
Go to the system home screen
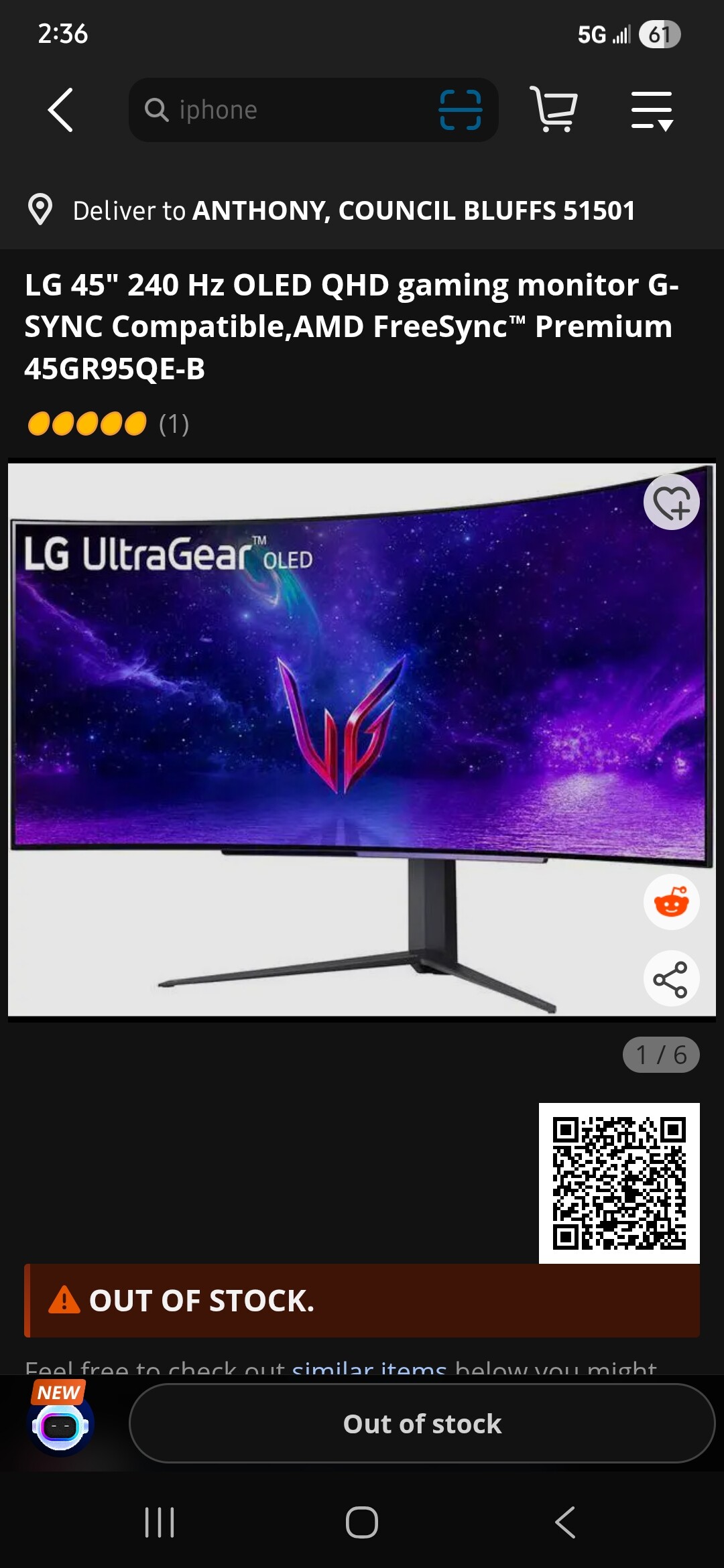(362, 1522)
